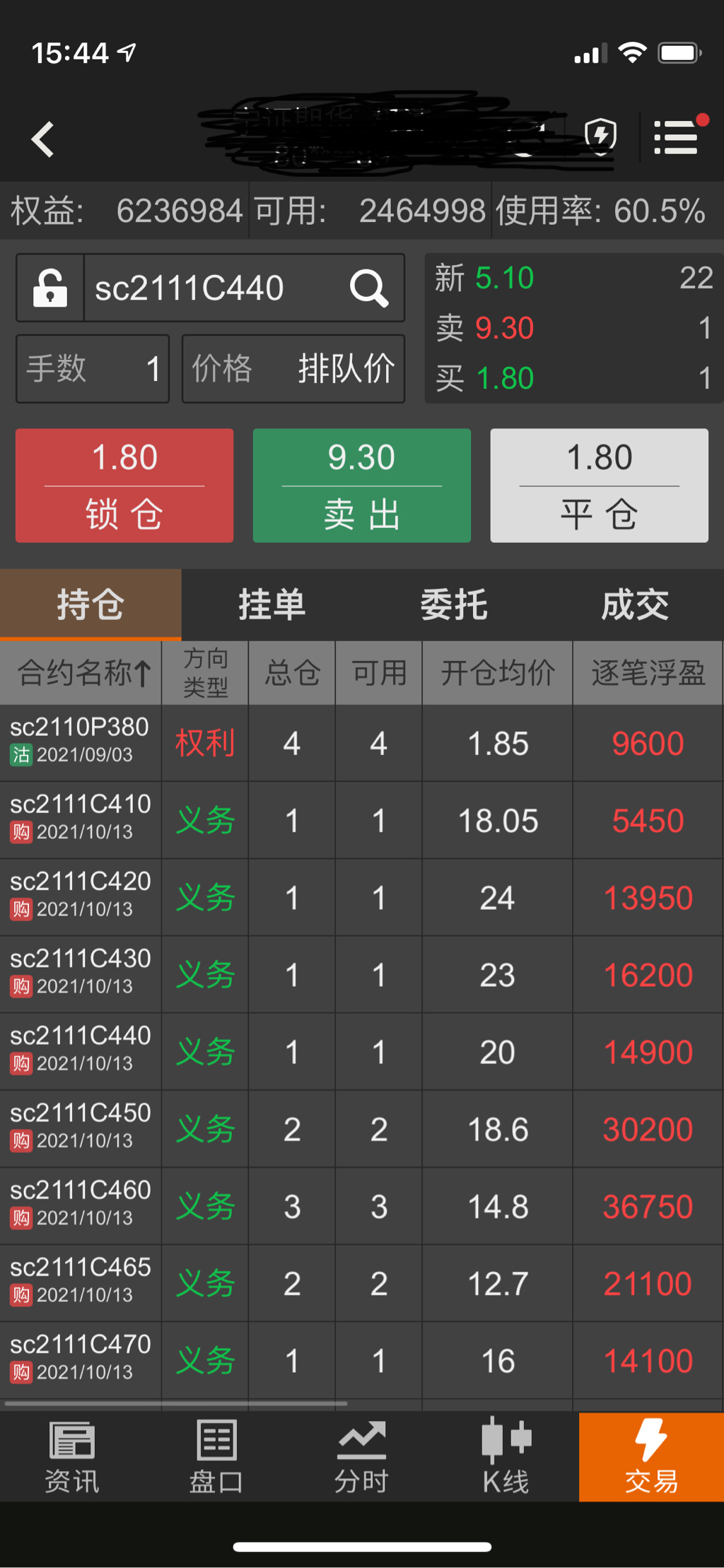724x1568 pixels.
Task: Toggle the contract lock icon
Action: 50,288
